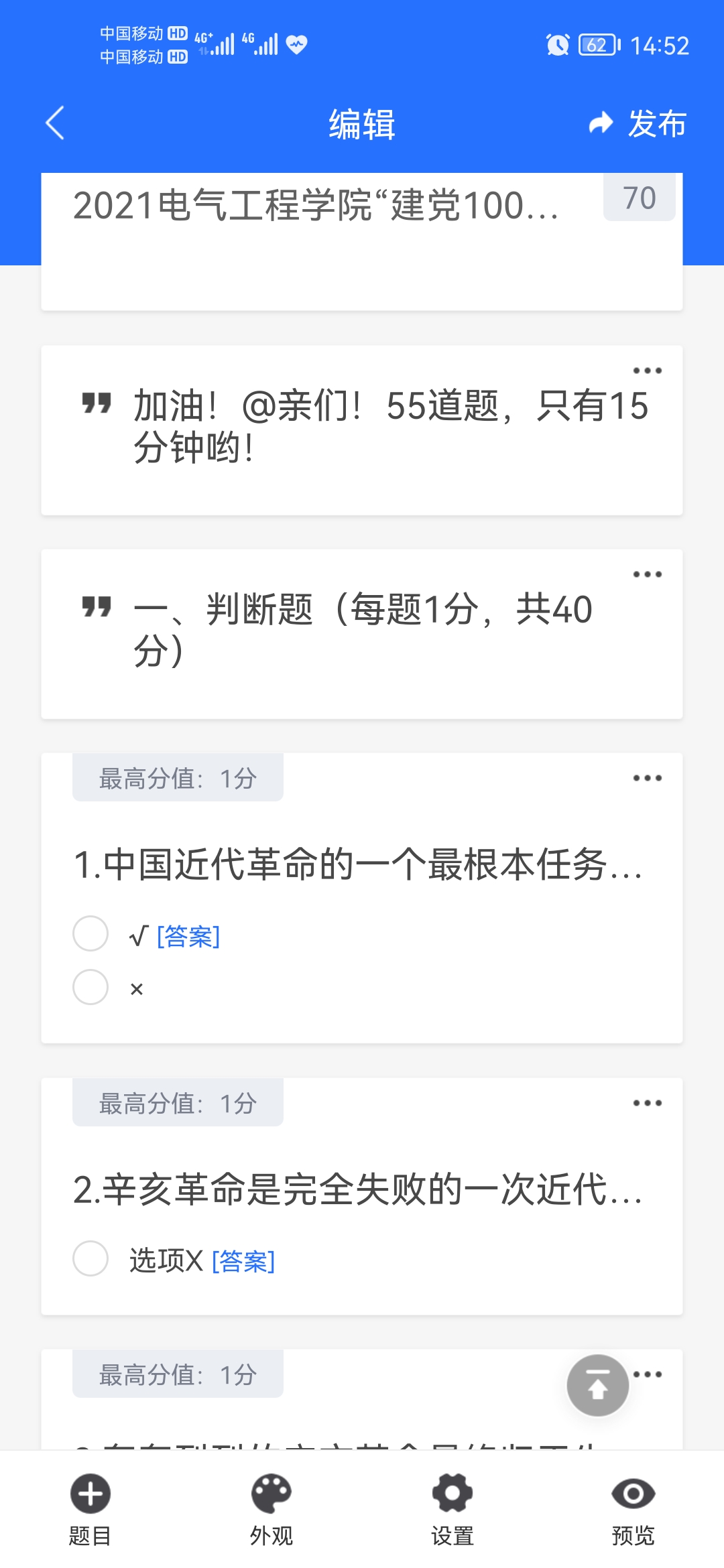Open the 设置 settings tab
Screen dimensions: 724x1568
452,1509
